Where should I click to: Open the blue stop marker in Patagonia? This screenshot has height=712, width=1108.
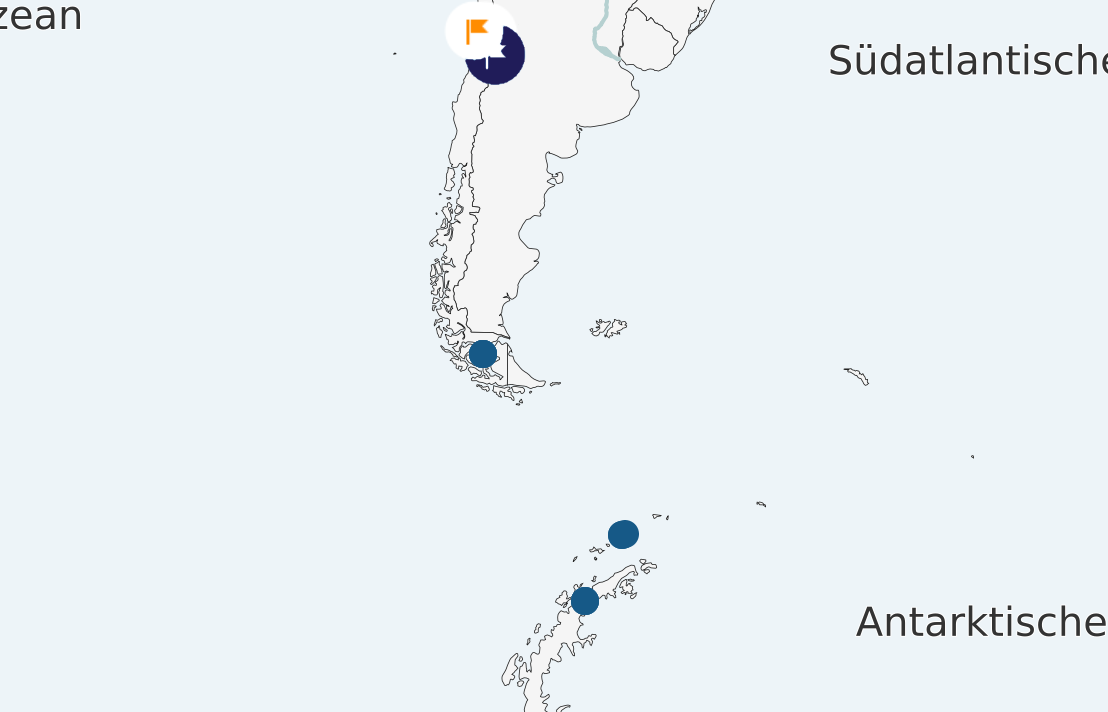(483, 354)
